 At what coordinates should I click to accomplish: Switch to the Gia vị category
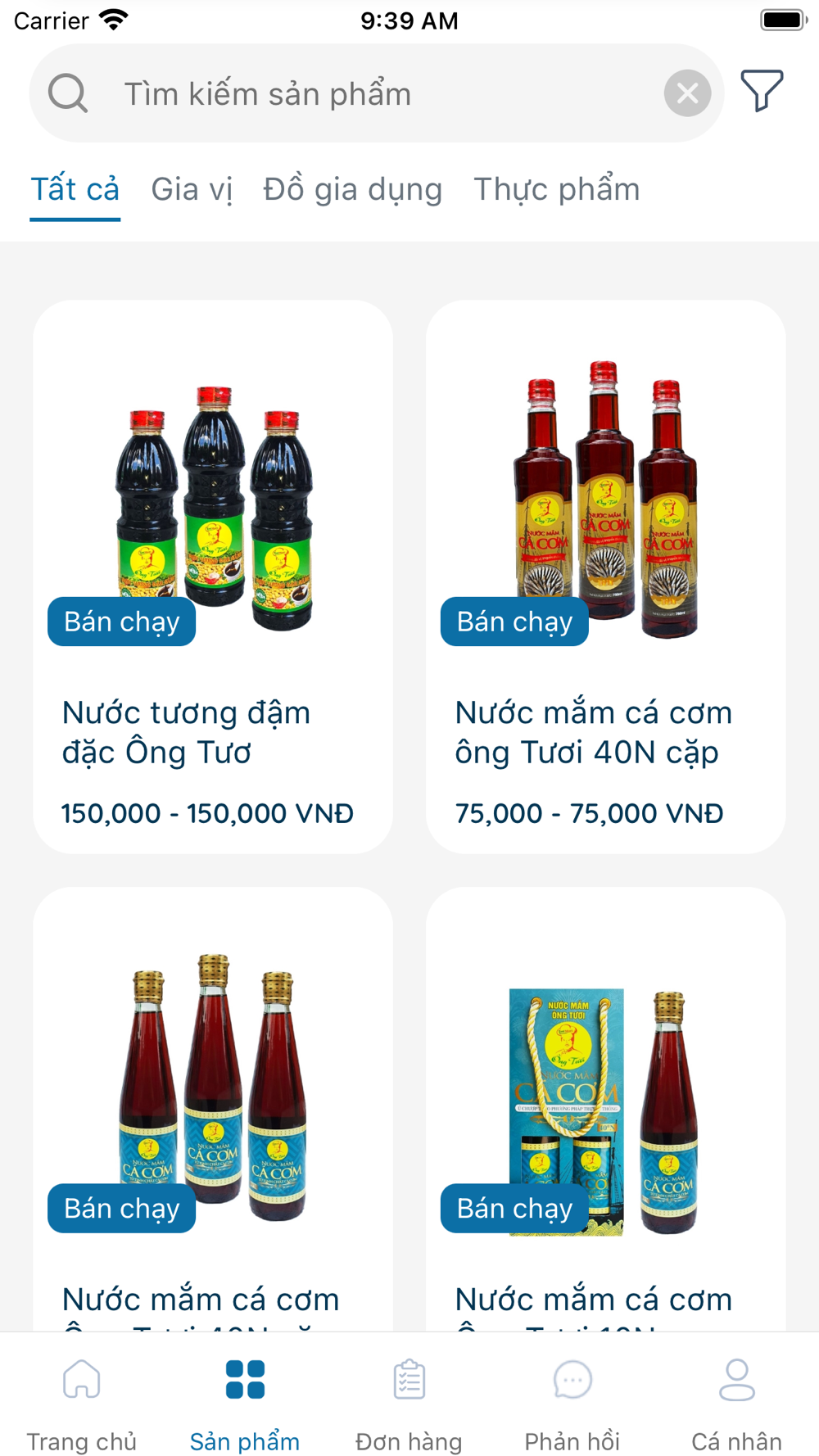pos(192,190)
